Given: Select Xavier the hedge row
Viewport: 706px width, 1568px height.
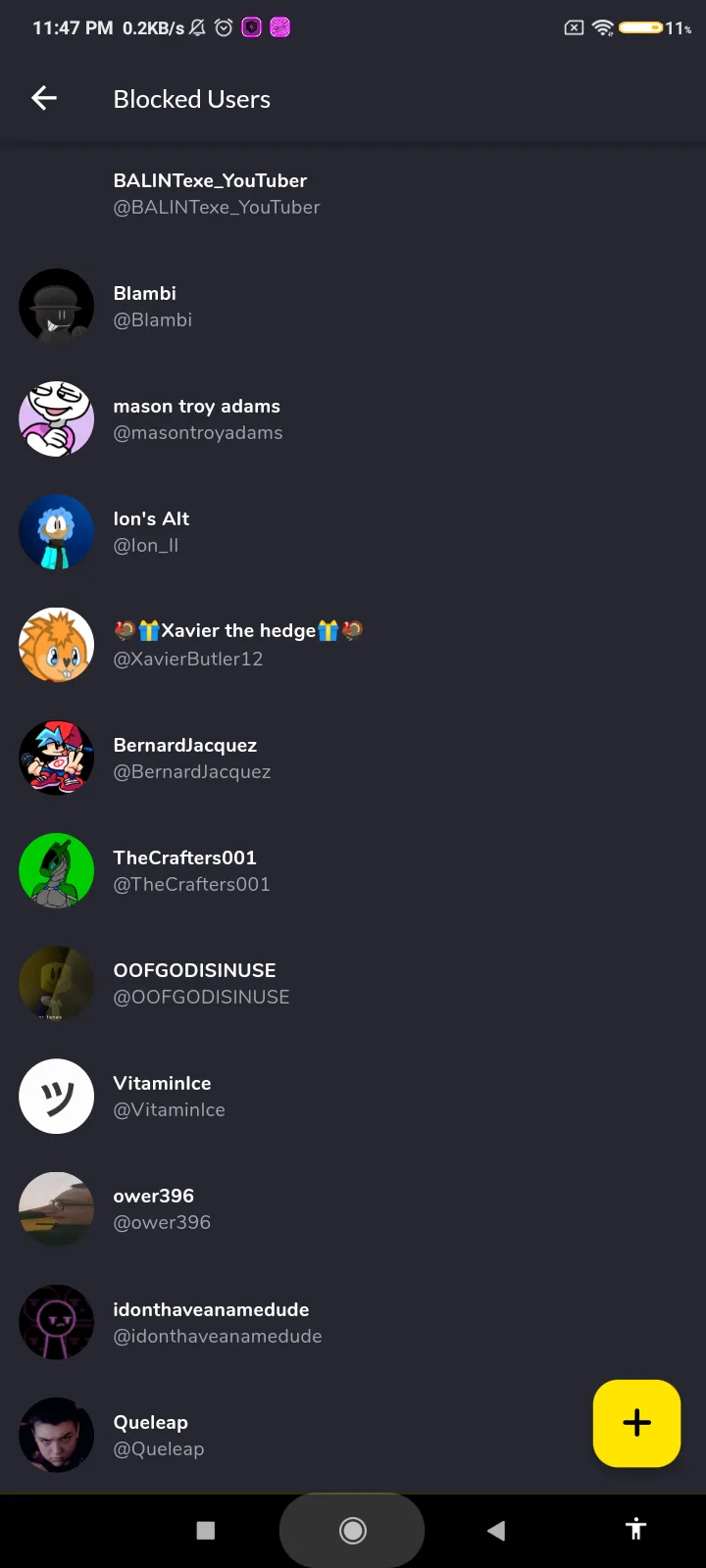Looking at the screenshot, I should (x=353, y=645).
